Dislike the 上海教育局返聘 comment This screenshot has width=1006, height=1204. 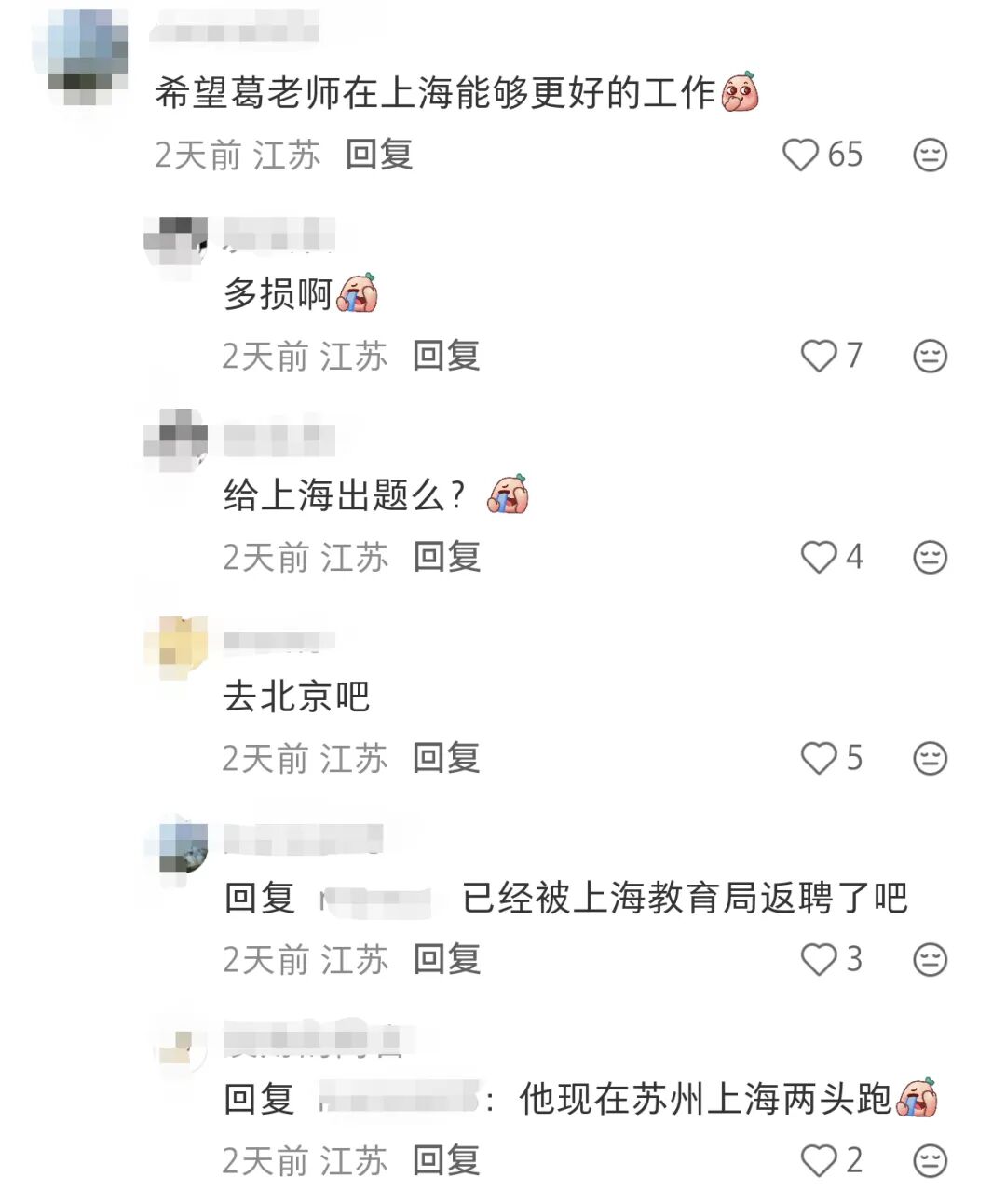[x=929, y=959]
